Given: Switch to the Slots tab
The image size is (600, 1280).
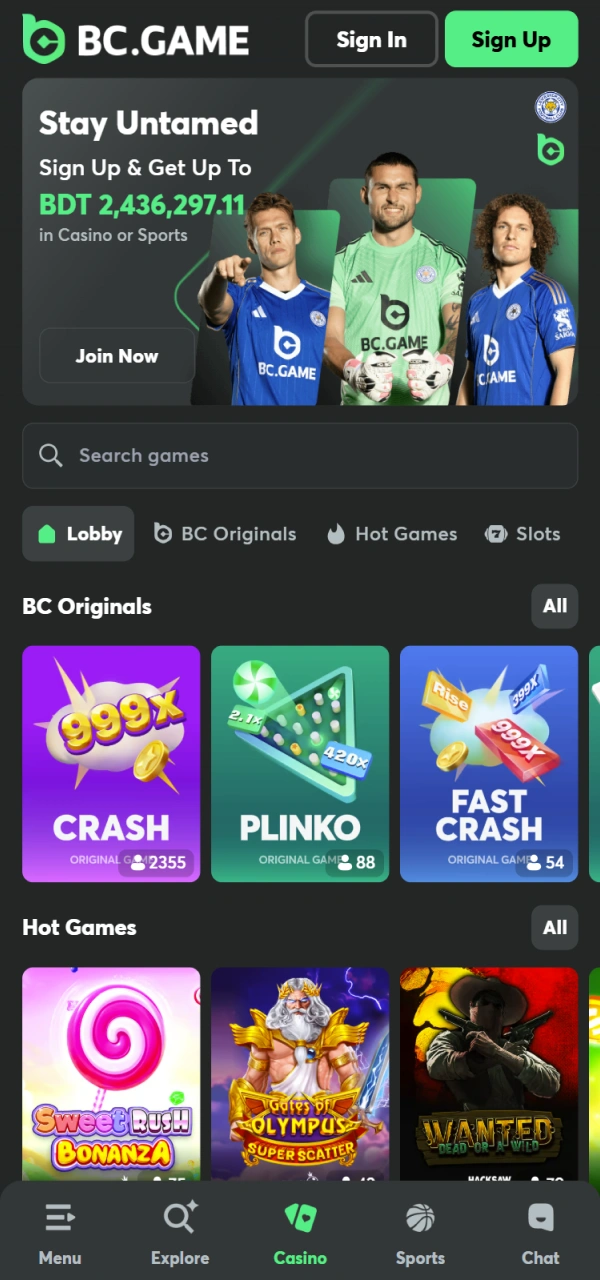Looking at the screenshot, I should pos(523,534).
